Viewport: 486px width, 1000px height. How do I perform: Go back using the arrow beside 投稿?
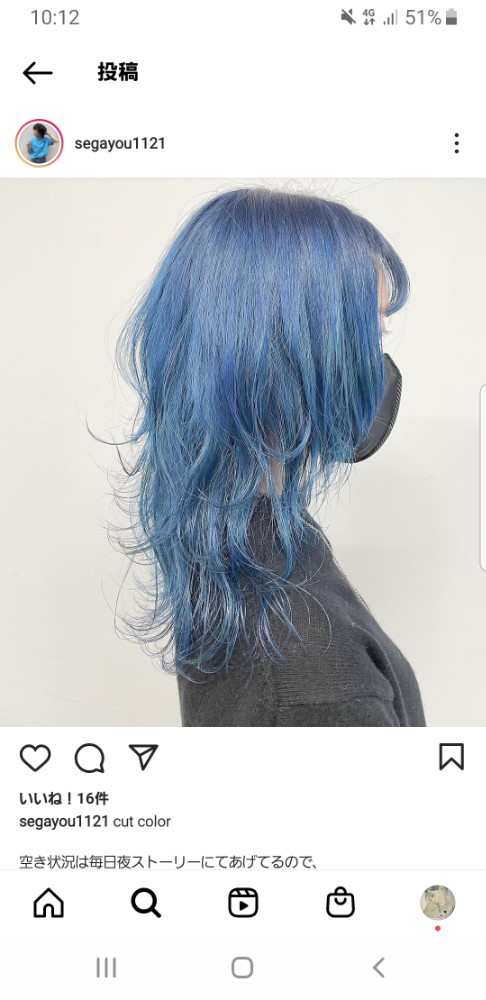point(37,73)
